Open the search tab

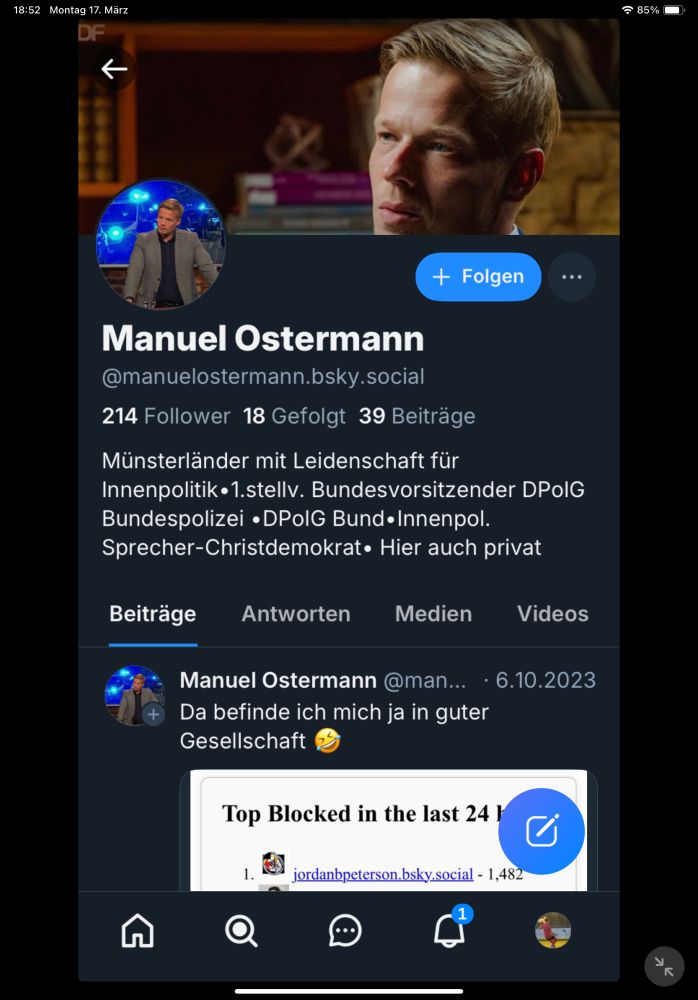click(241, 930)
